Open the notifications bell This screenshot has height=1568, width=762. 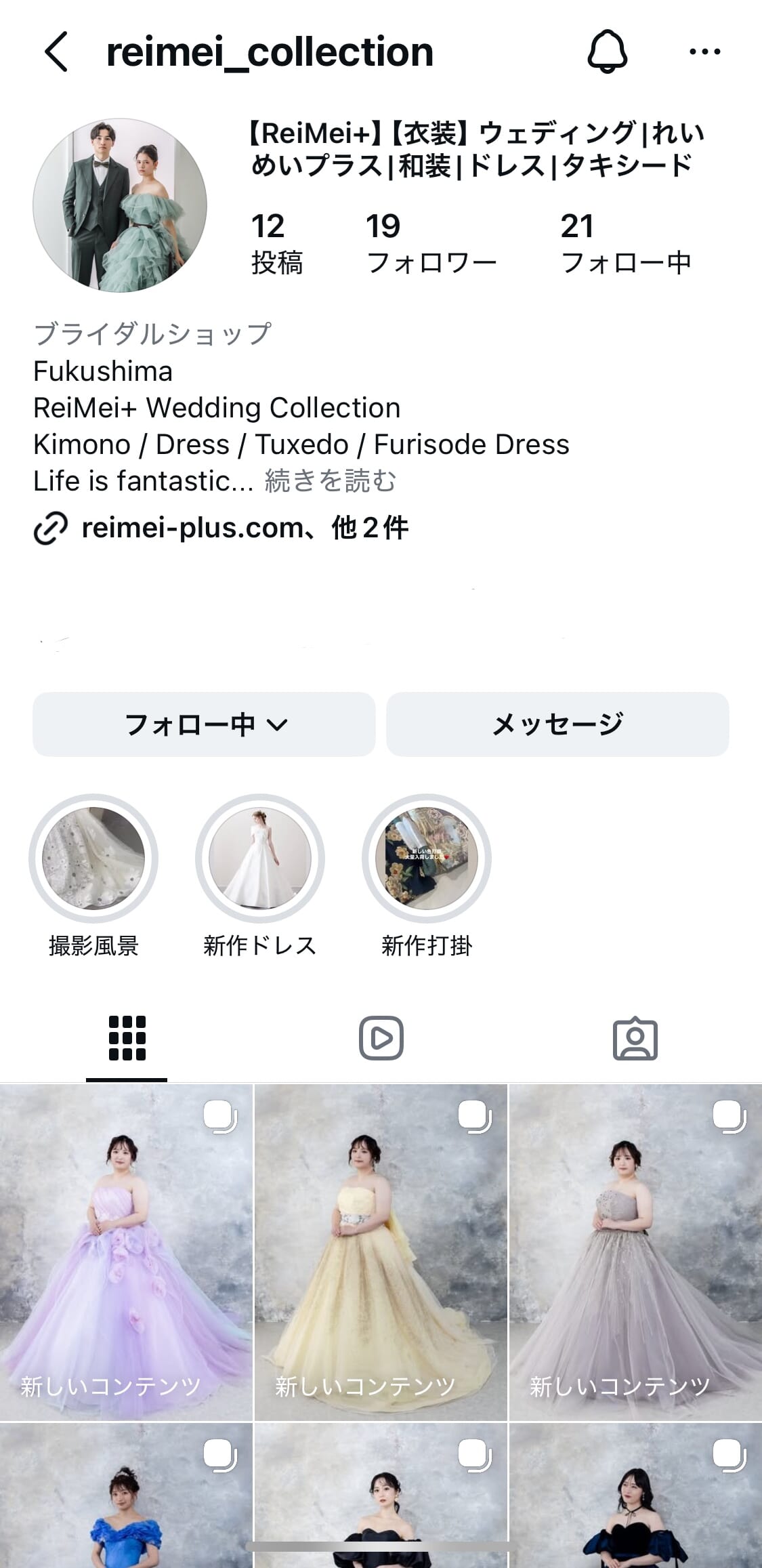(x=607, y=51)
